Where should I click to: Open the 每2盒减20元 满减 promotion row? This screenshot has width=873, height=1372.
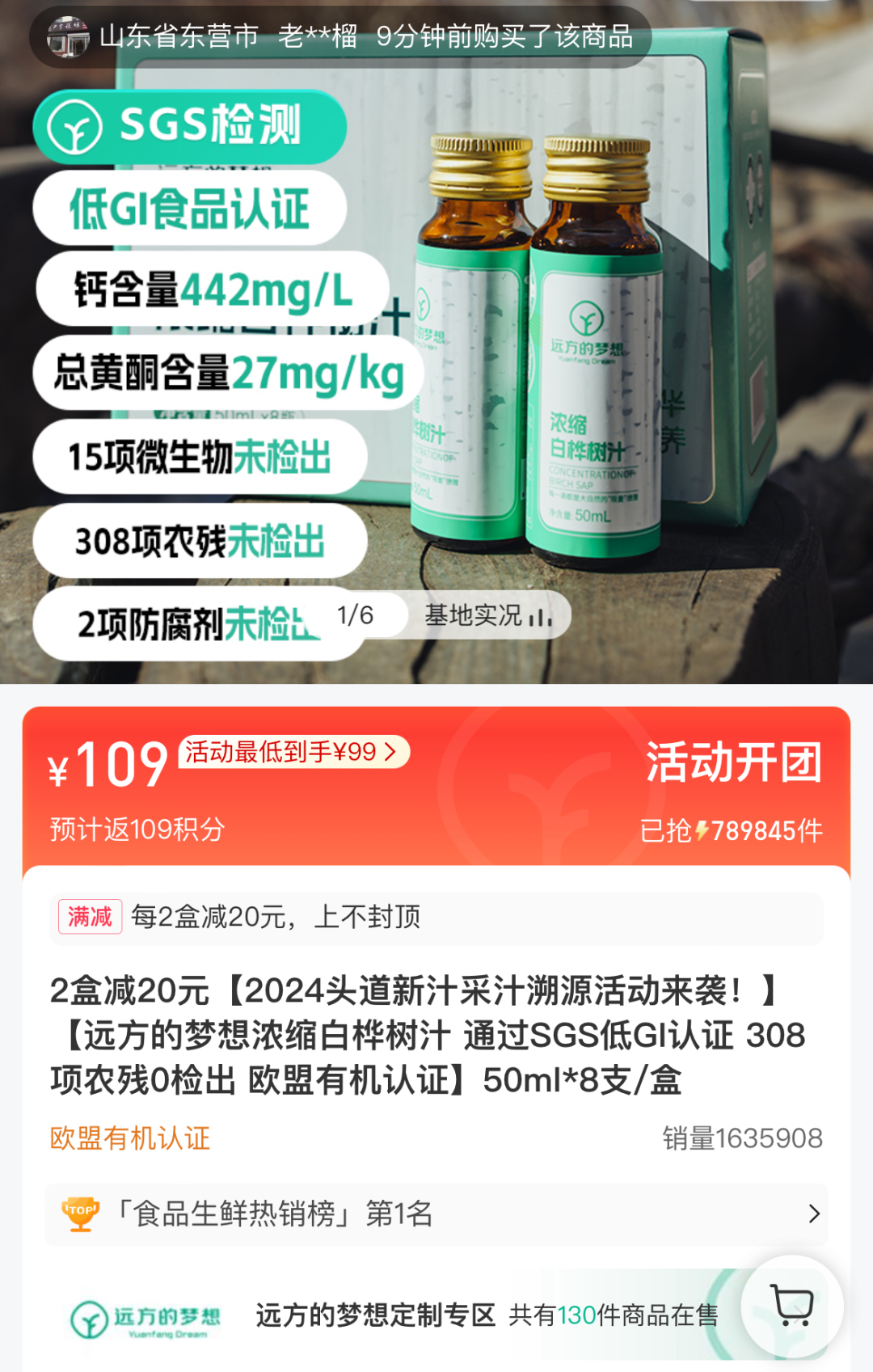click(436, 918)
